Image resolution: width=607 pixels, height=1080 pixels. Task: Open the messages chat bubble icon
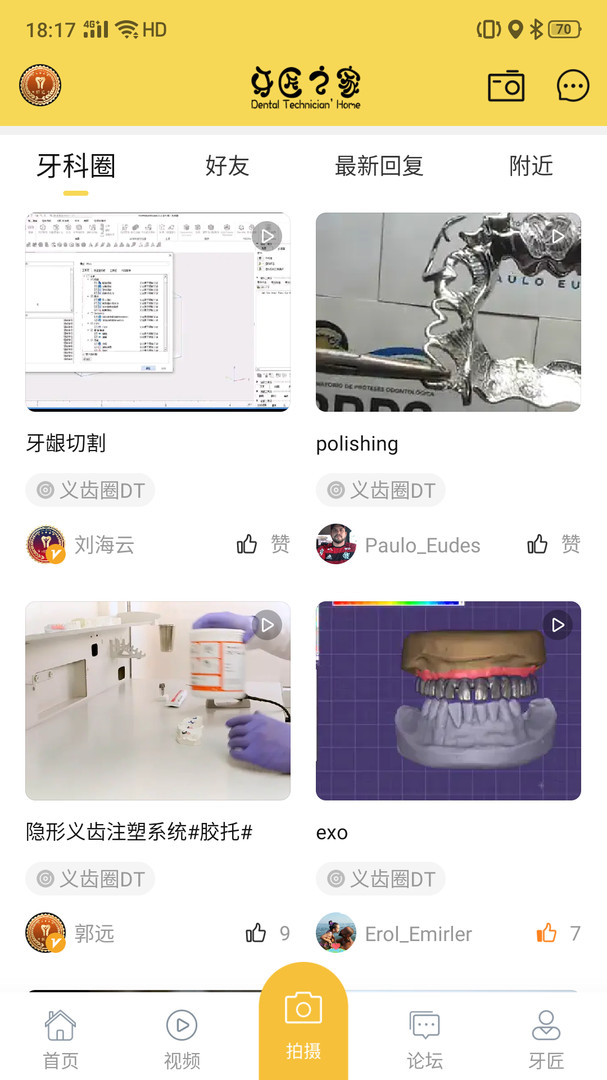[x=573, y=86]
